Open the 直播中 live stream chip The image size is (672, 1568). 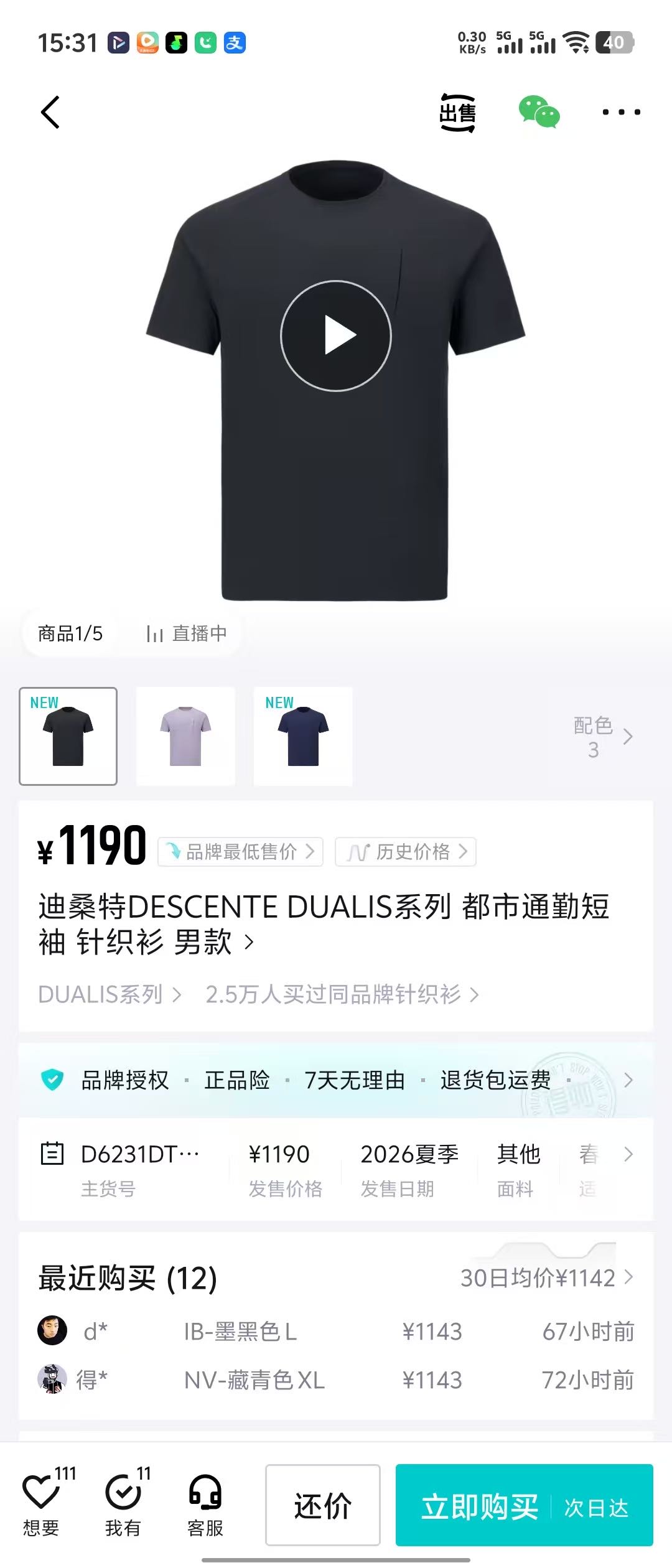[x=186, y=633]
